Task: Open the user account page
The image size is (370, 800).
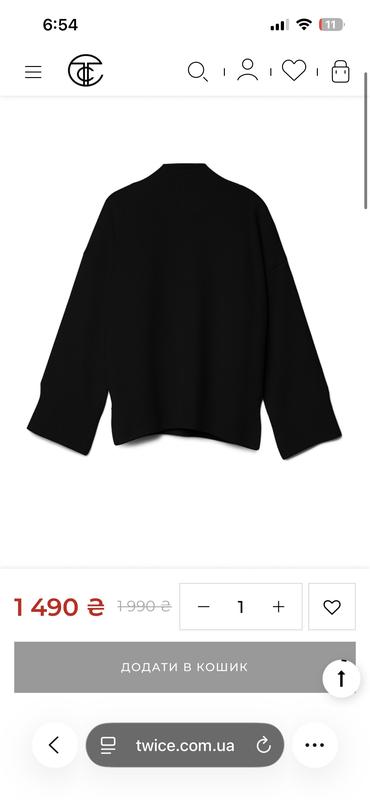Action: coord(248,70)
